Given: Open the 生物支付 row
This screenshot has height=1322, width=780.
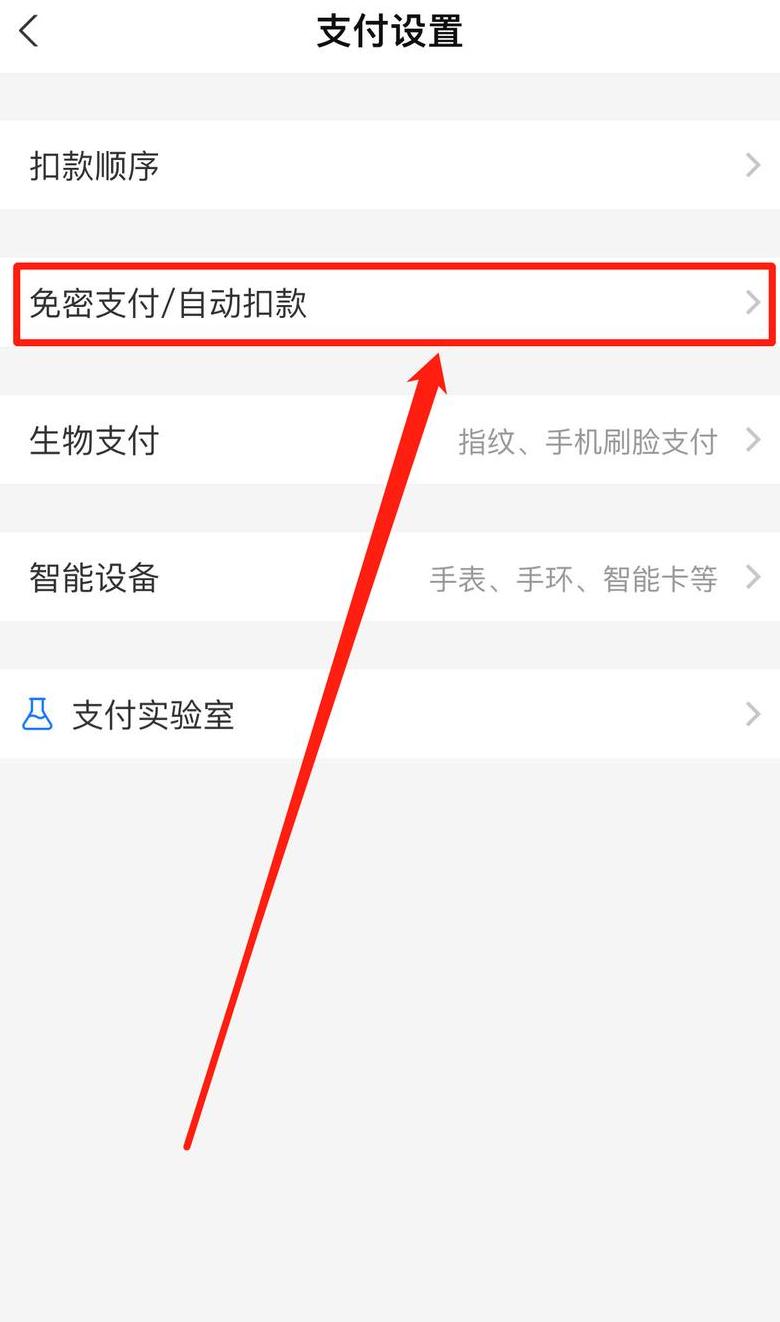Looking at the screenshot, I should pos(390,440).
